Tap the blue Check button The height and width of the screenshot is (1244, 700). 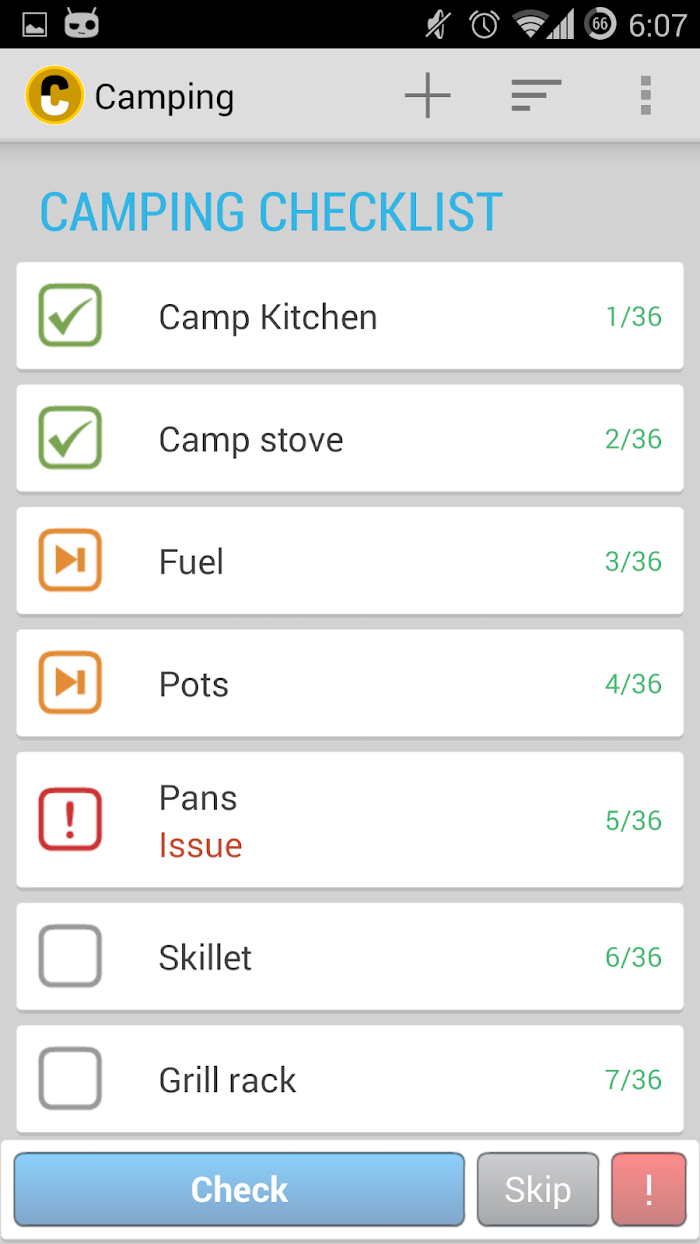click(239, 1189)
